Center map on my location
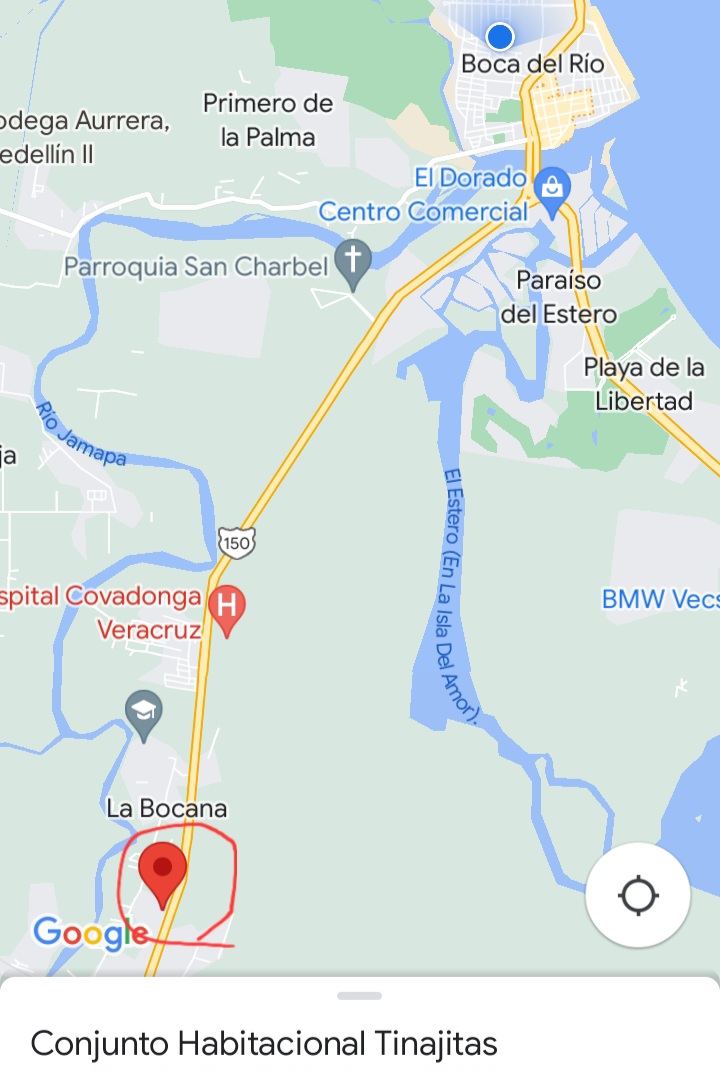720x1071 pixels. tap(638, 895)
